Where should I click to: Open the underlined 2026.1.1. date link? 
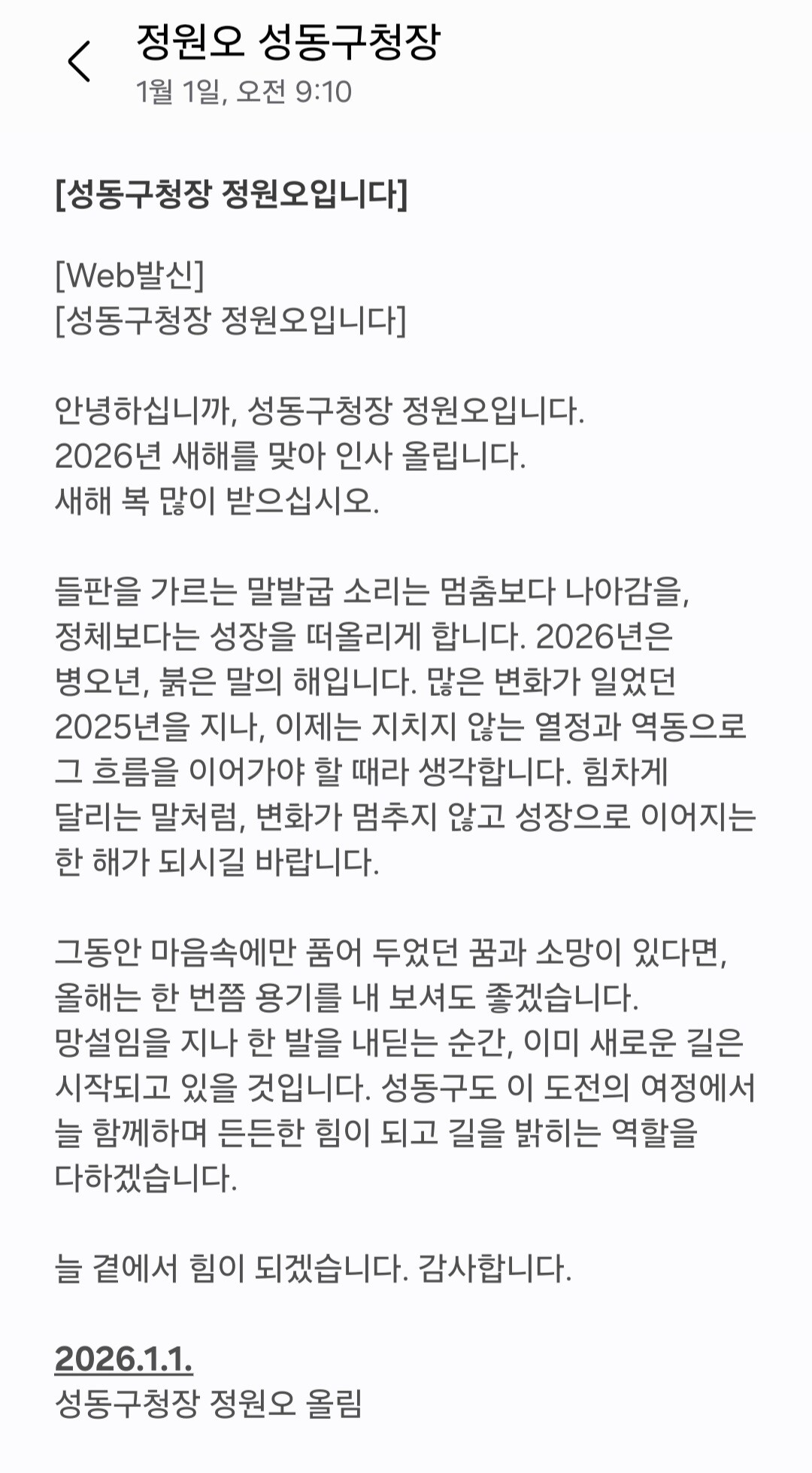tap(124, 1359)
